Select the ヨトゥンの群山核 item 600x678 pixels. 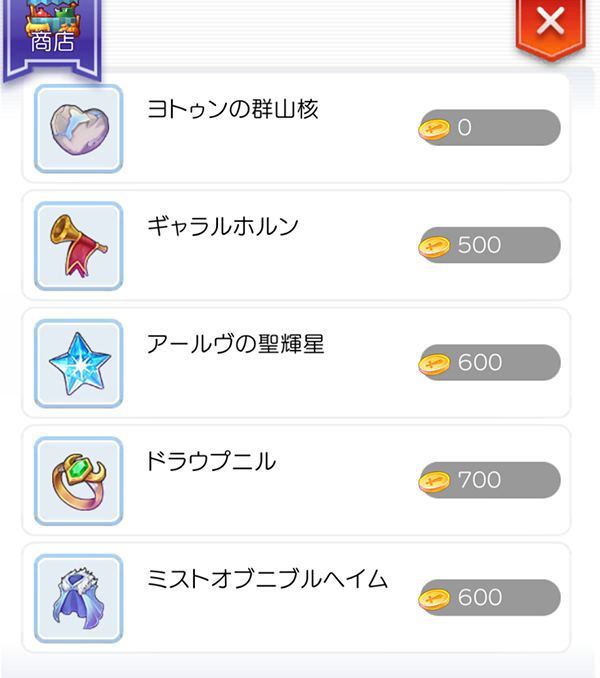296,128
